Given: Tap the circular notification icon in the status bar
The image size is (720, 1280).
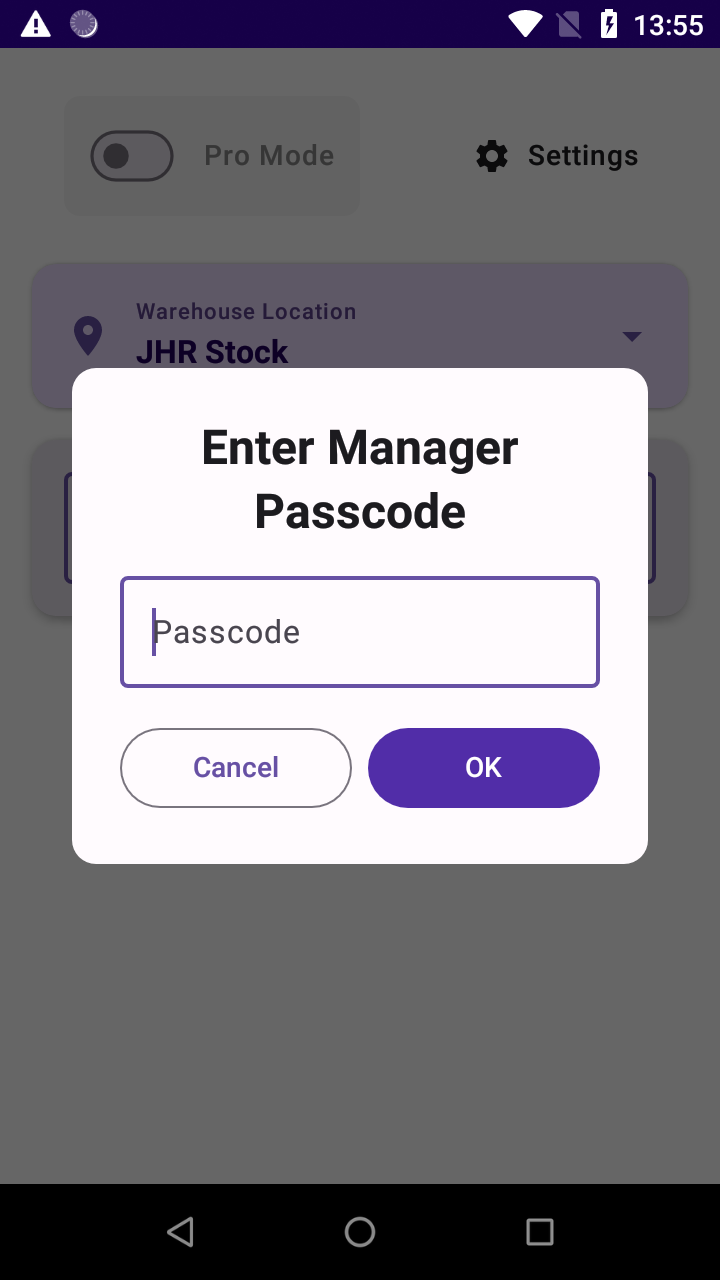Looking at the screenshot, I should pos(84,24).
